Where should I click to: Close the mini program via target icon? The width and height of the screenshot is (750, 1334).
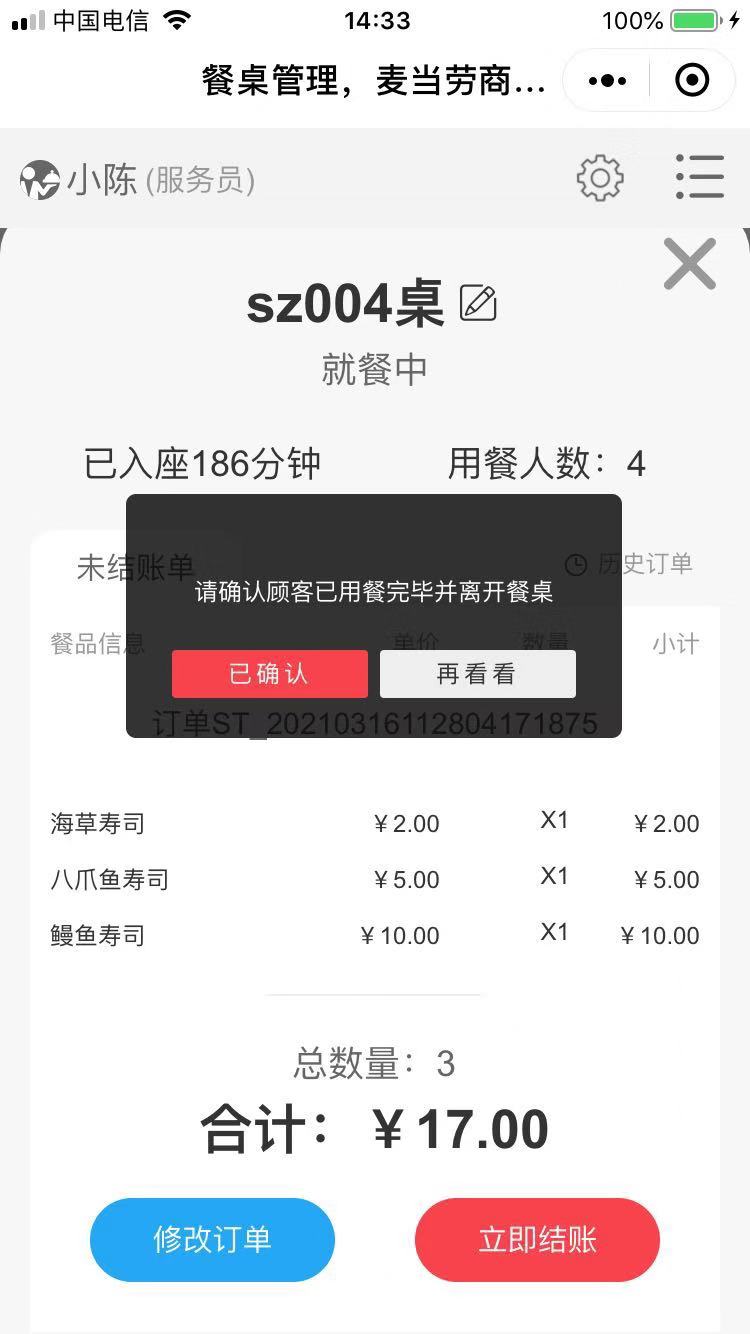pos(692,81)
